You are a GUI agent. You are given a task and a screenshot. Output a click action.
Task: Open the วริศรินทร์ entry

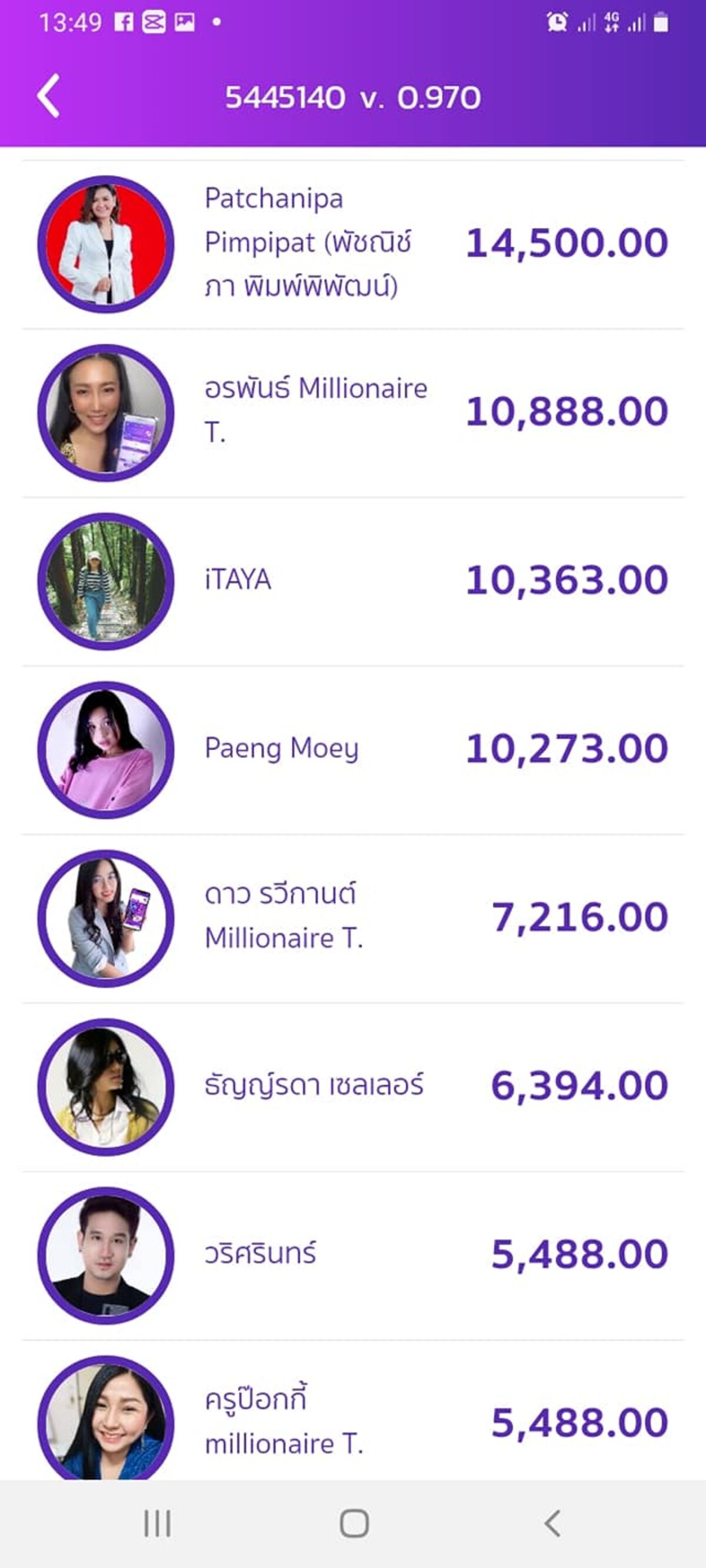[354, 1256]
